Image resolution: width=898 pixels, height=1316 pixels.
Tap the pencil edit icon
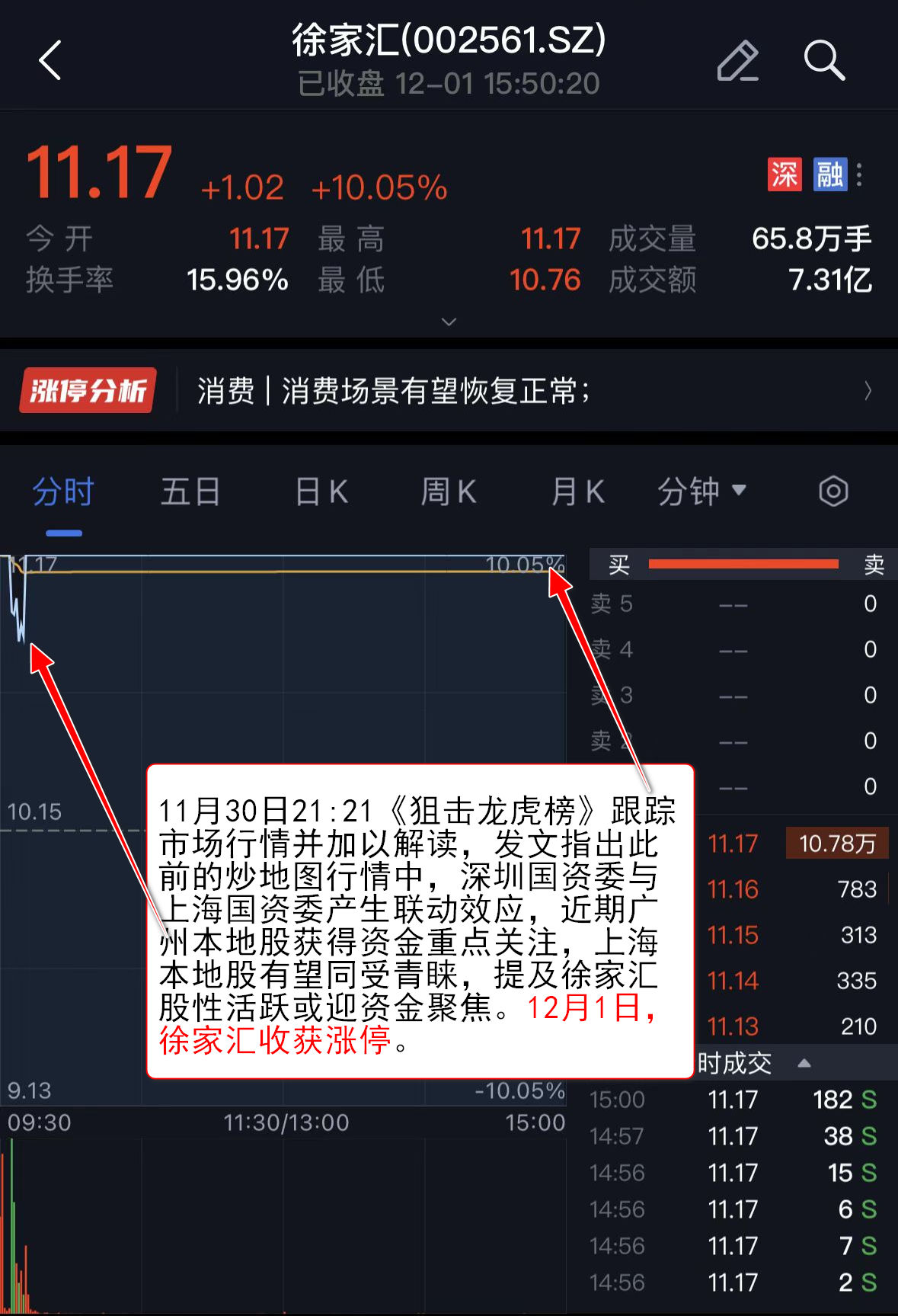point(737,61)
